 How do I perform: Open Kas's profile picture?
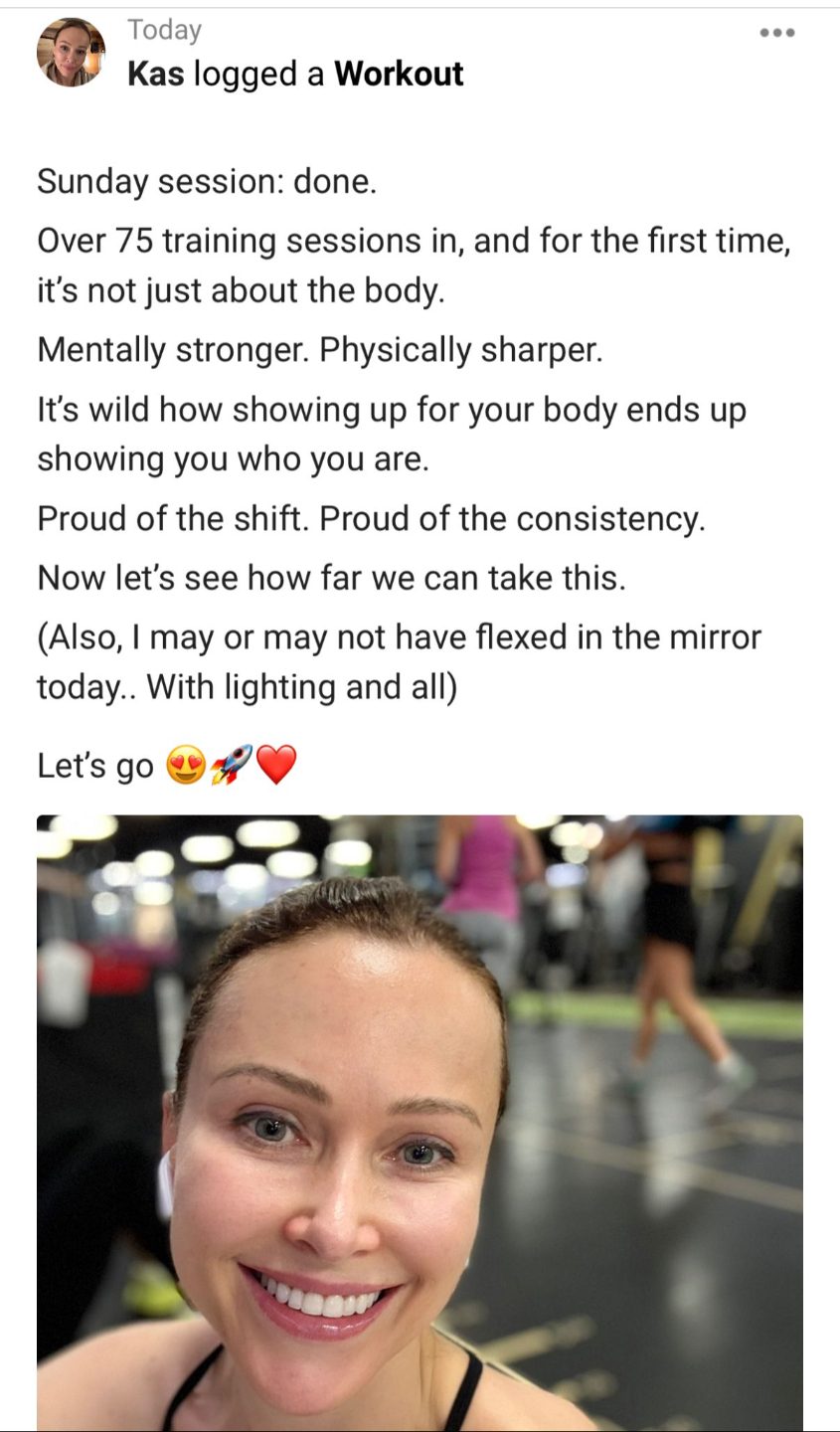pos(72,53)
